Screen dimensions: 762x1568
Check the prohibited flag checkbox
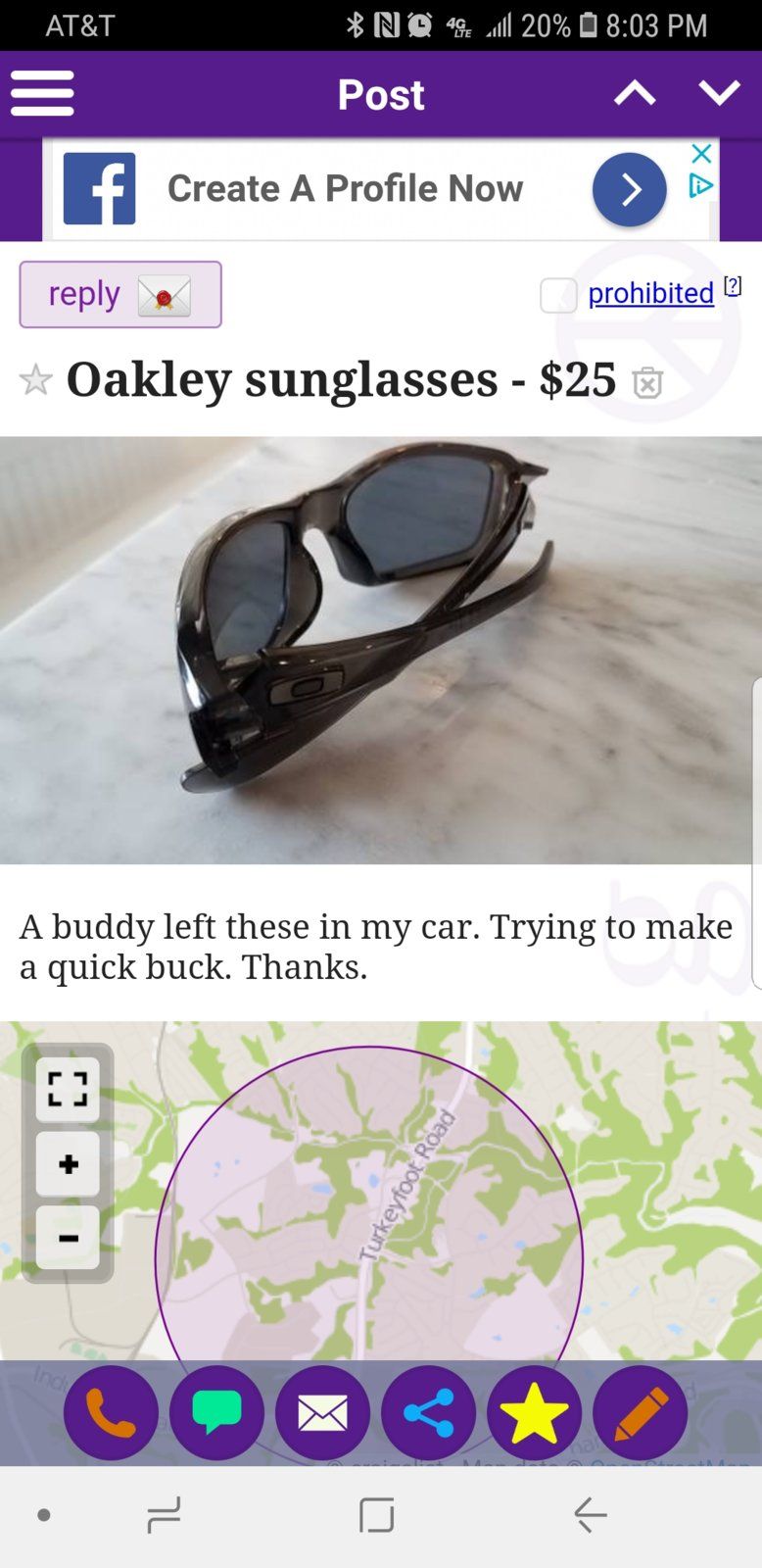[x=558, y=294]
